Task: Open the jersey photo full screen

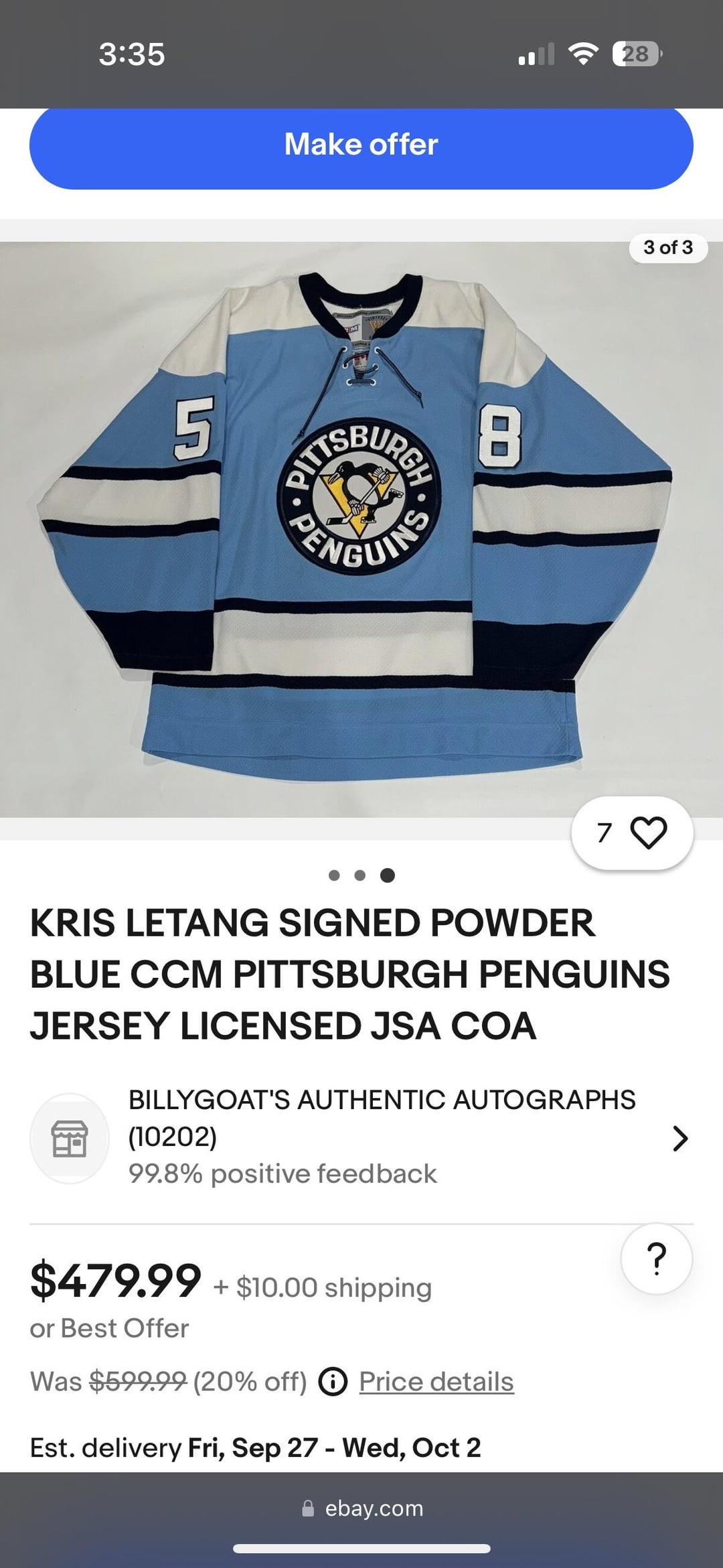Action: (361, 529)
